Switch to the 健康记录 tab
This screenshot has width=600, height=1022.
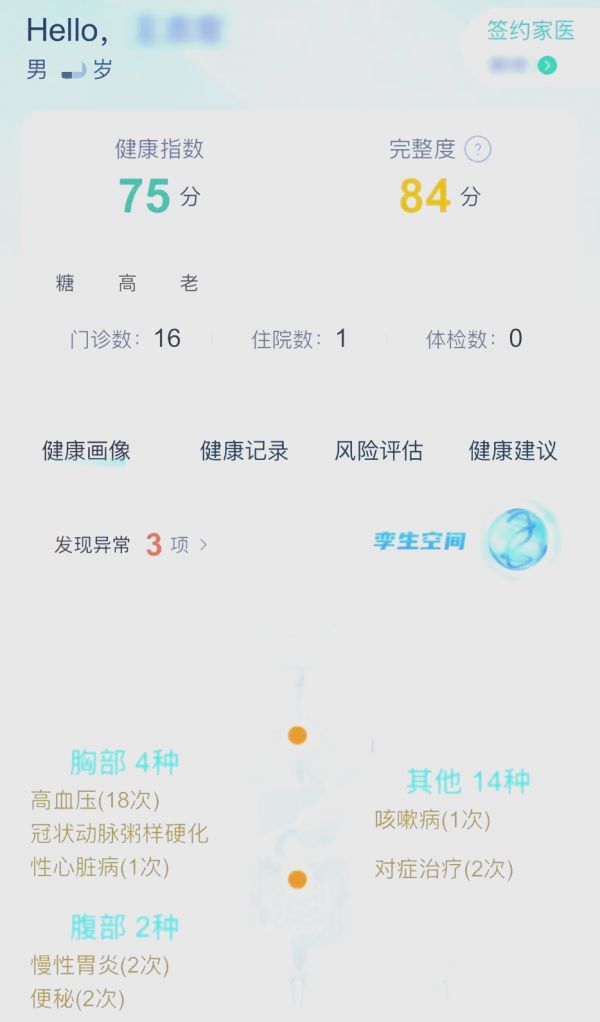tap(244, 451)
